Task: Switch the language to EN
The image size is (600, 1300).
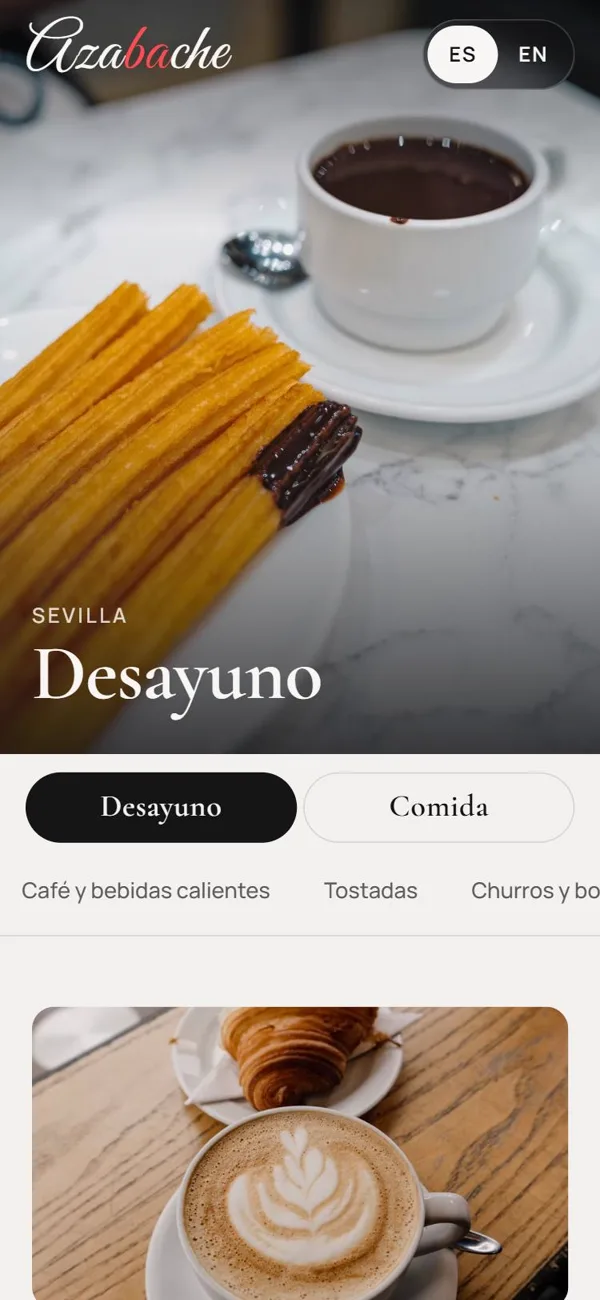Action: click(533, 55)
